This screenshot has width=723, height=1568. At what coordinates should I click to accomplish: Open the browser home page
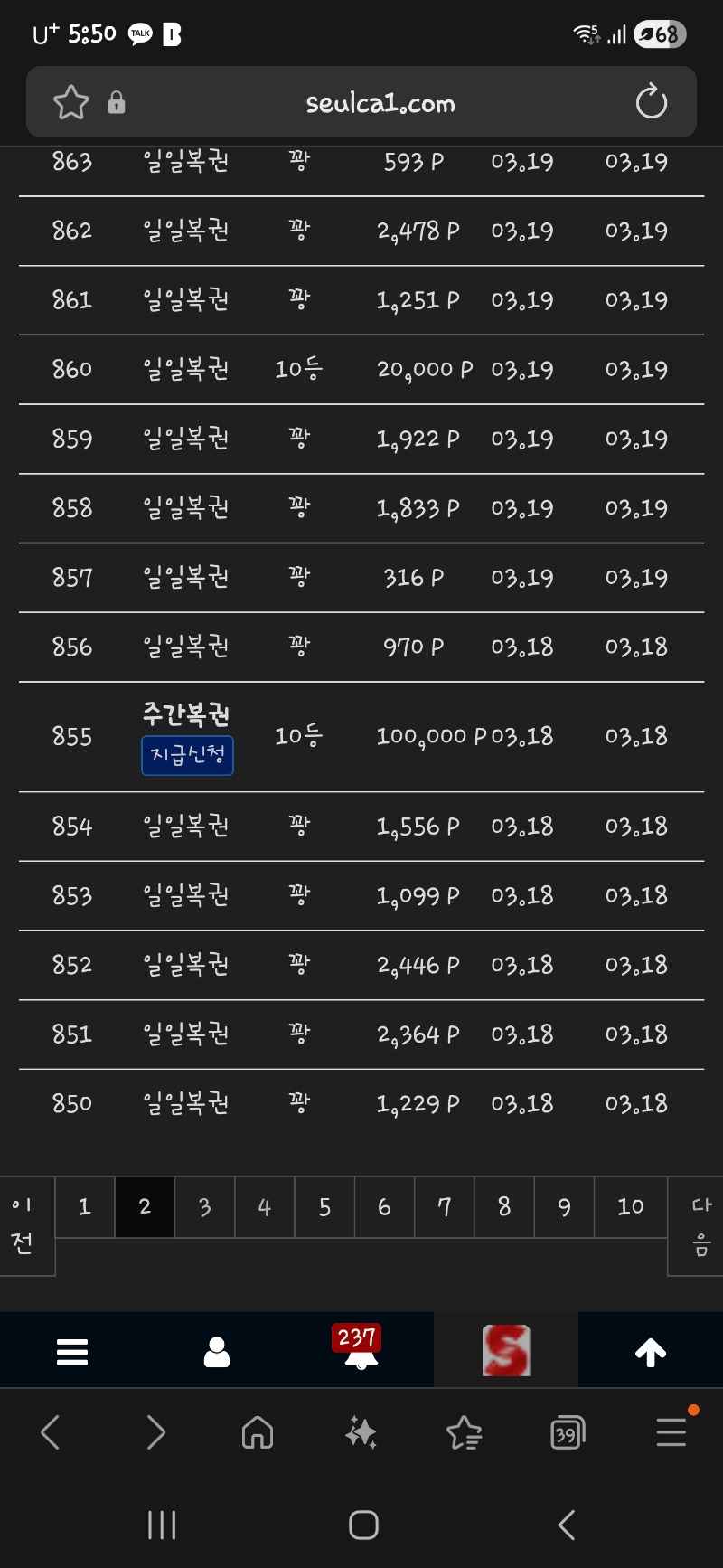point(258,1433)
